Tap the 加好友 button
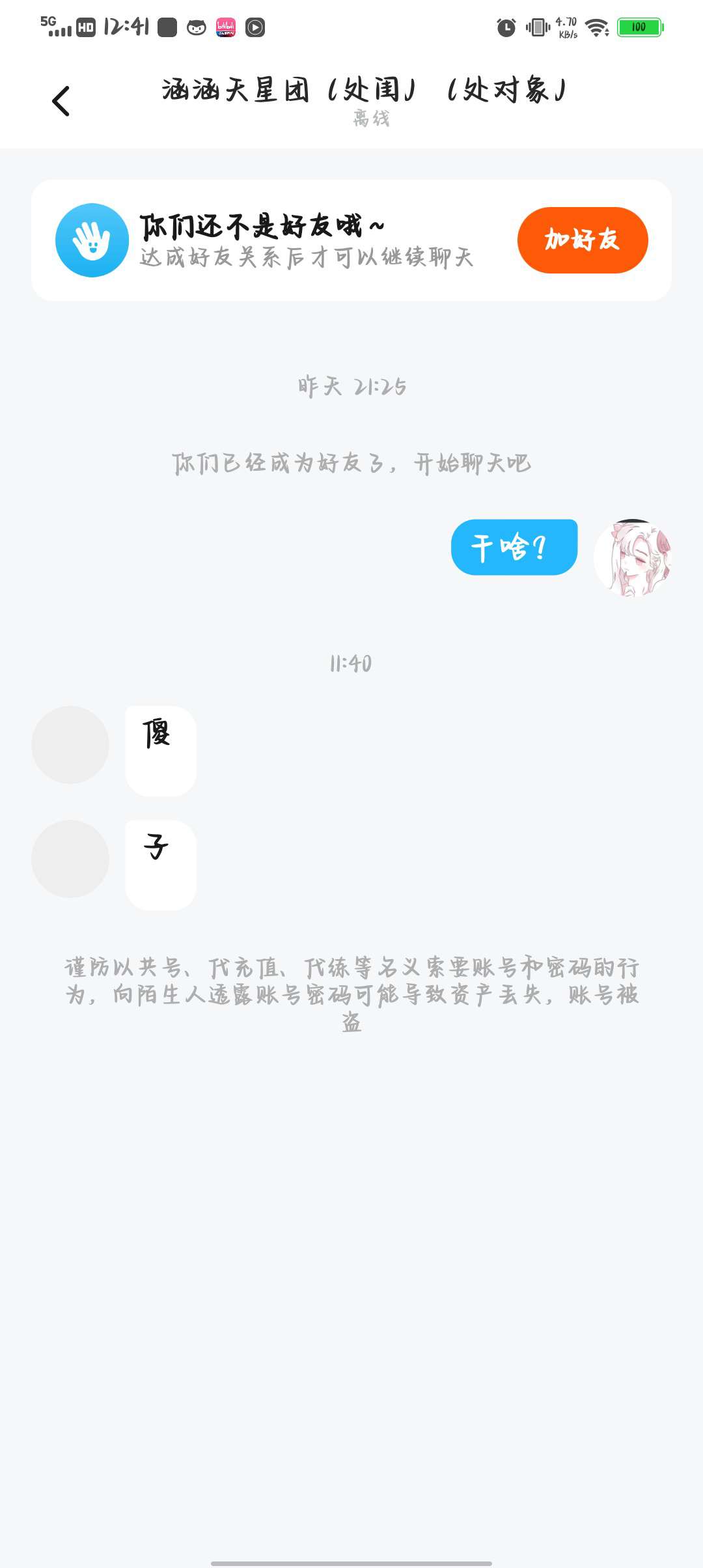Viewport: 703px width, 1568px height. coord(582,240)
